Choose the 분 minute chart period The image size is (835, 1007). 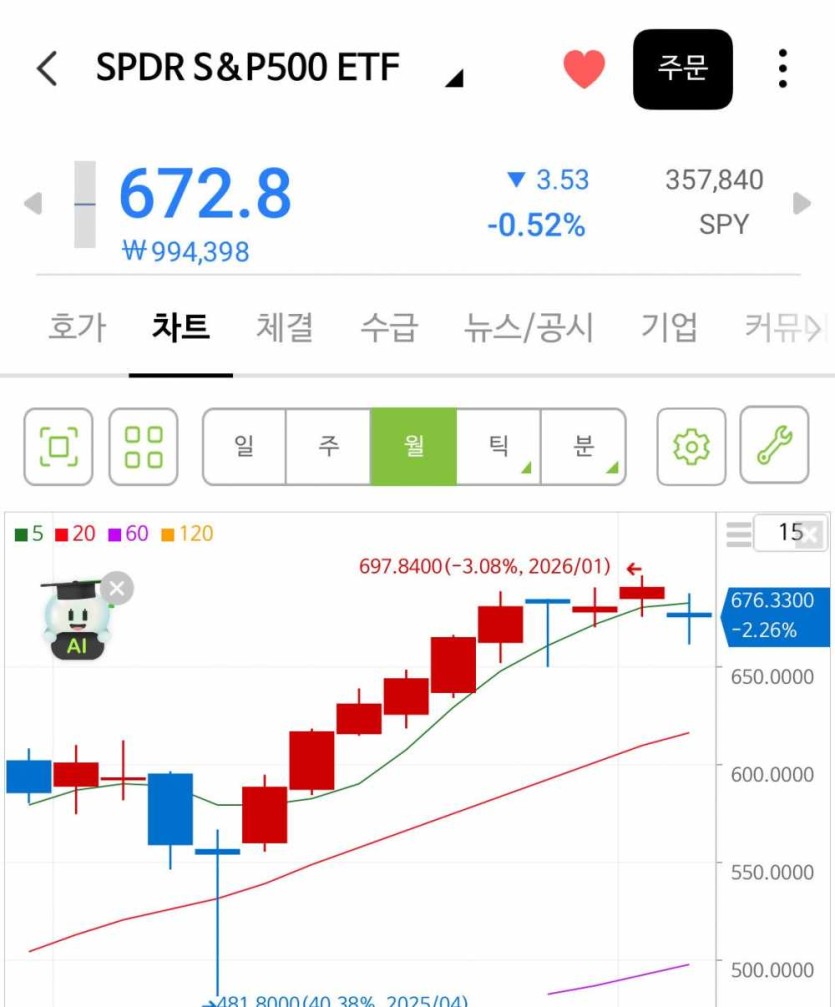tap(583, 446)
